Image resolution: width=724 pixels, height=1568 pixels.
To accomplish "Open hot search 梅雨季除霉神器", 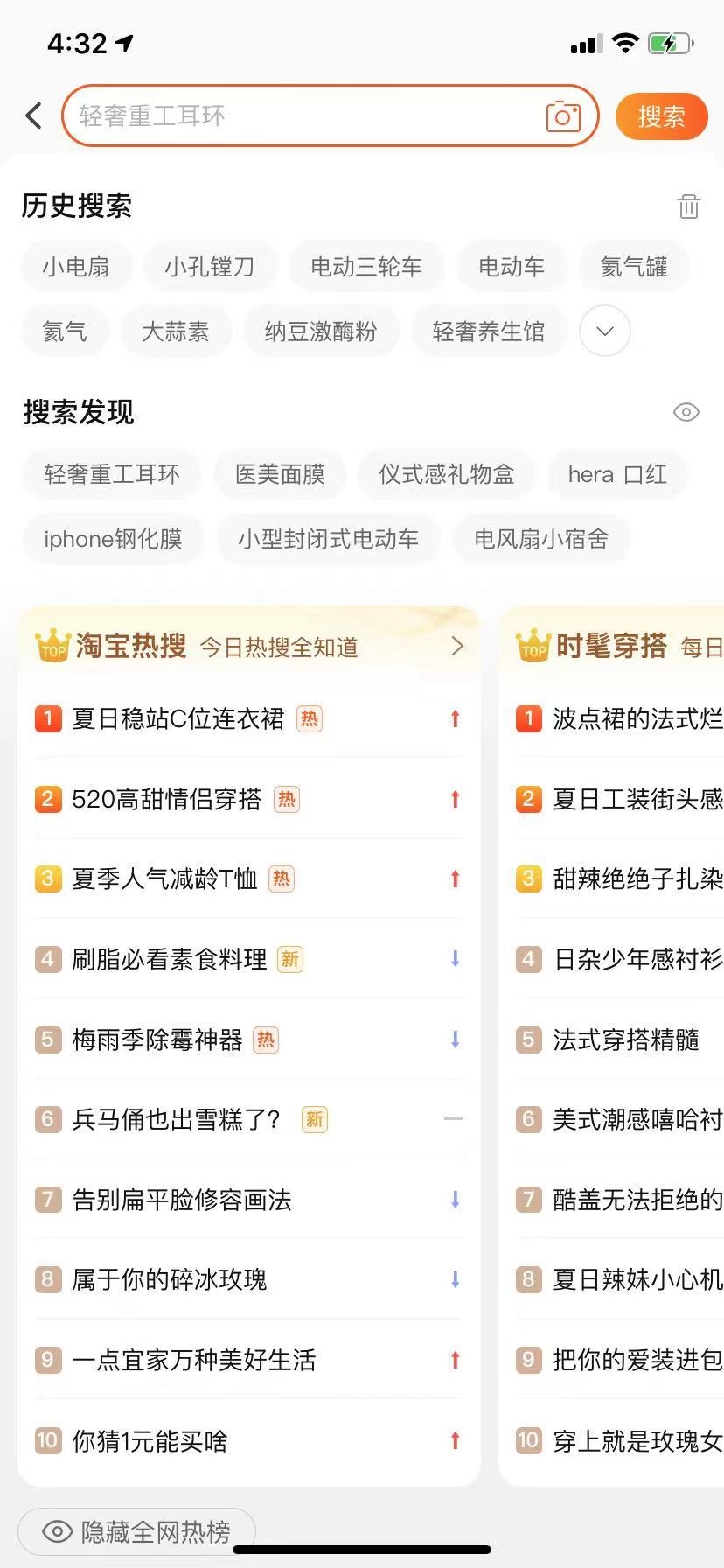I will 157,1039.
